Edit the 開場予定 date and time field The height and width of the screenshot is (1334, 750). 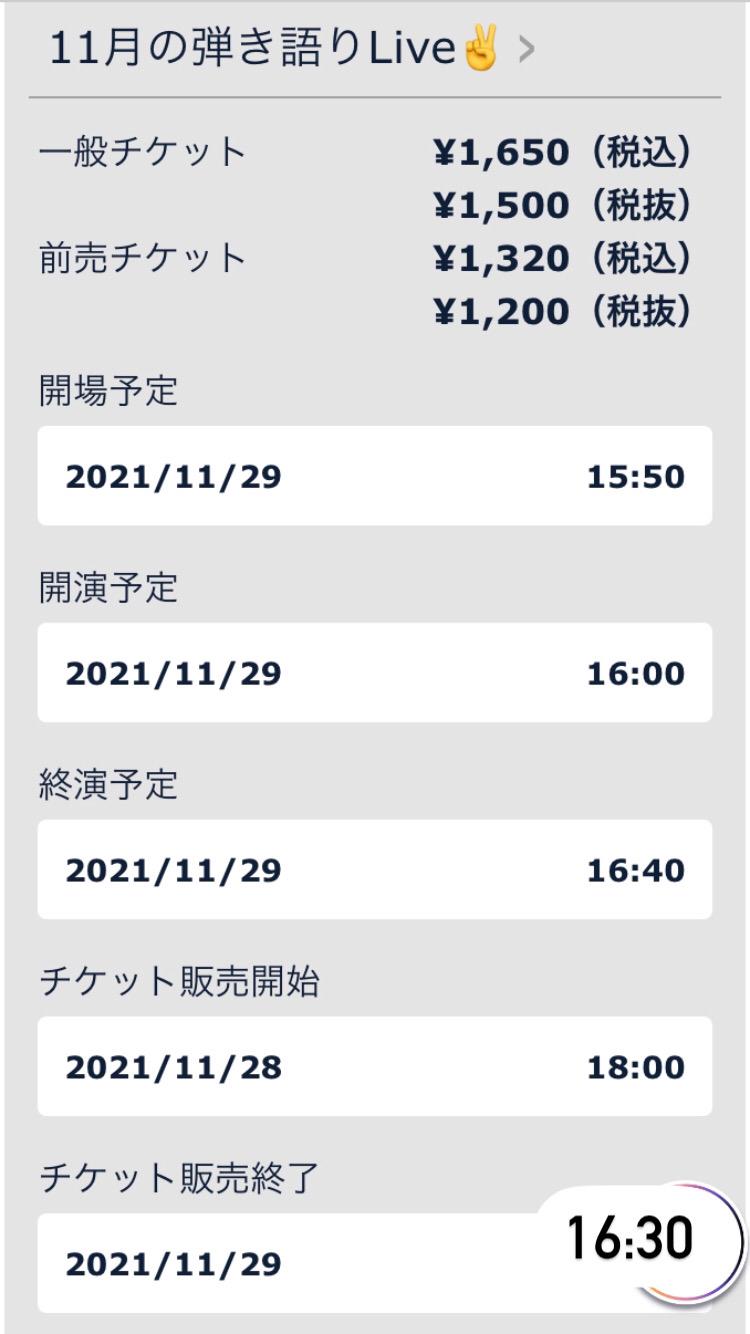coord(374,476)
